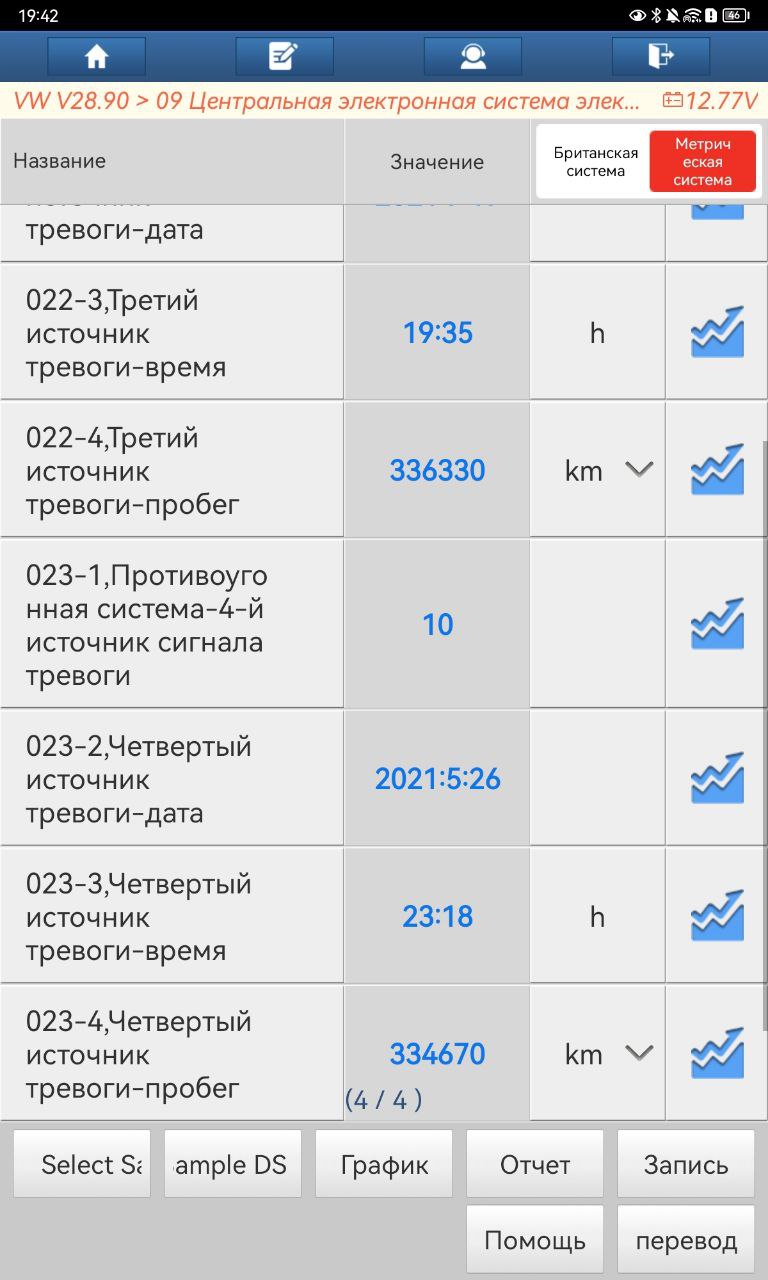The width and height of the screenshot is (768, 1280).
Task: Open the support headset icon
Action: tap(473, 57)
